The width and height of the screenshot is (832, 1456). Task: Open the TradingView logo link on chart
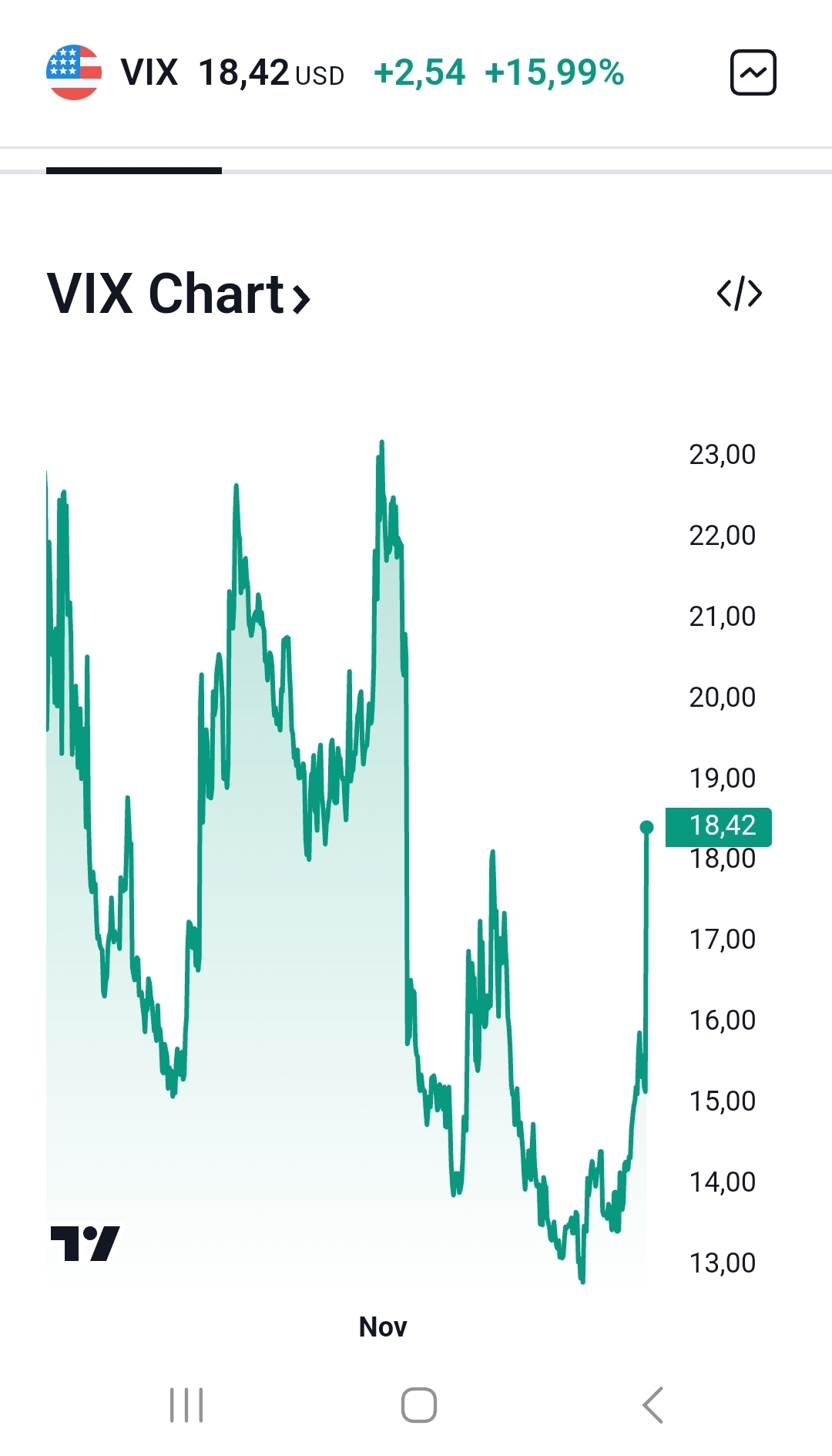click(x=85, y=1242)
